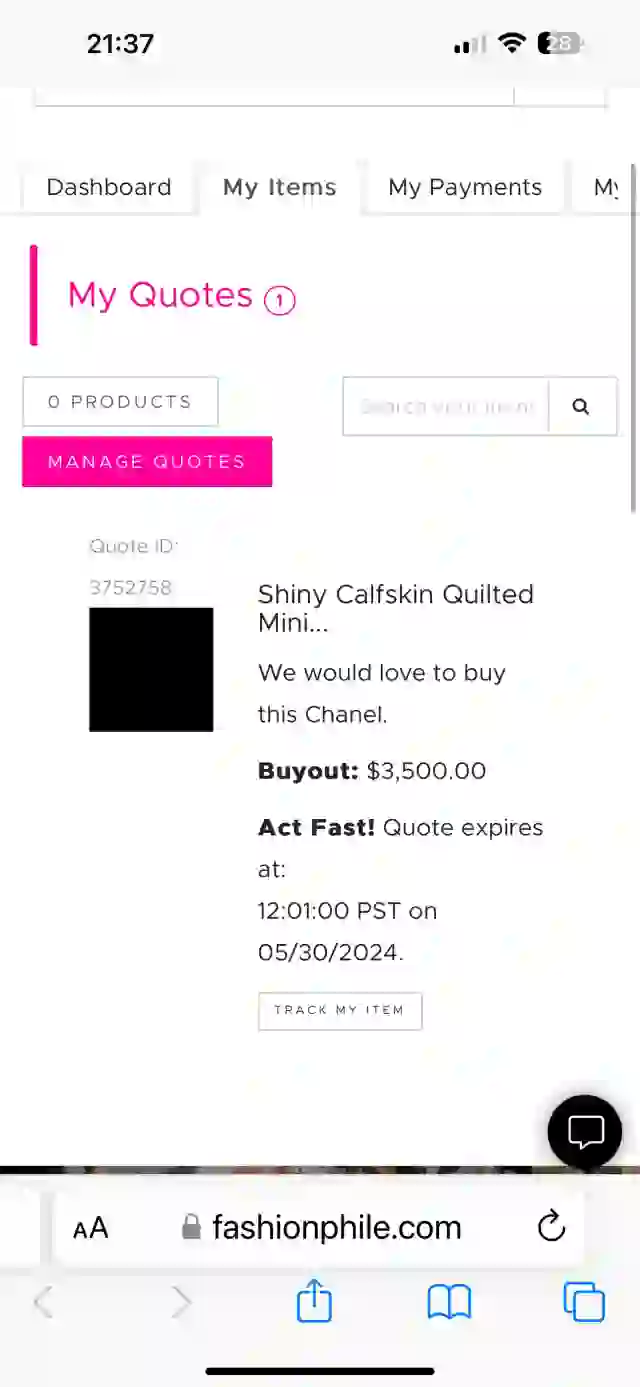The image size is (640, 1387).
Task: Share this page from Safari's toolbar
Action: (x=314, y=1302)
